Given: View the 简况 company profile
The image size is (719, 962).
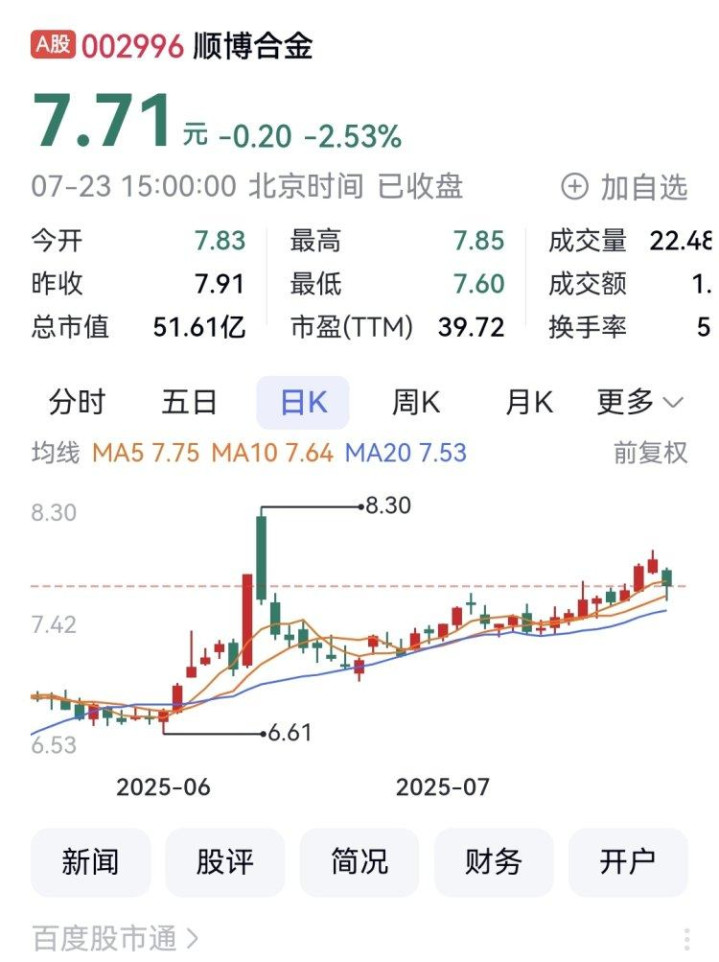Looking at the screenshot, I should point(359,862).
